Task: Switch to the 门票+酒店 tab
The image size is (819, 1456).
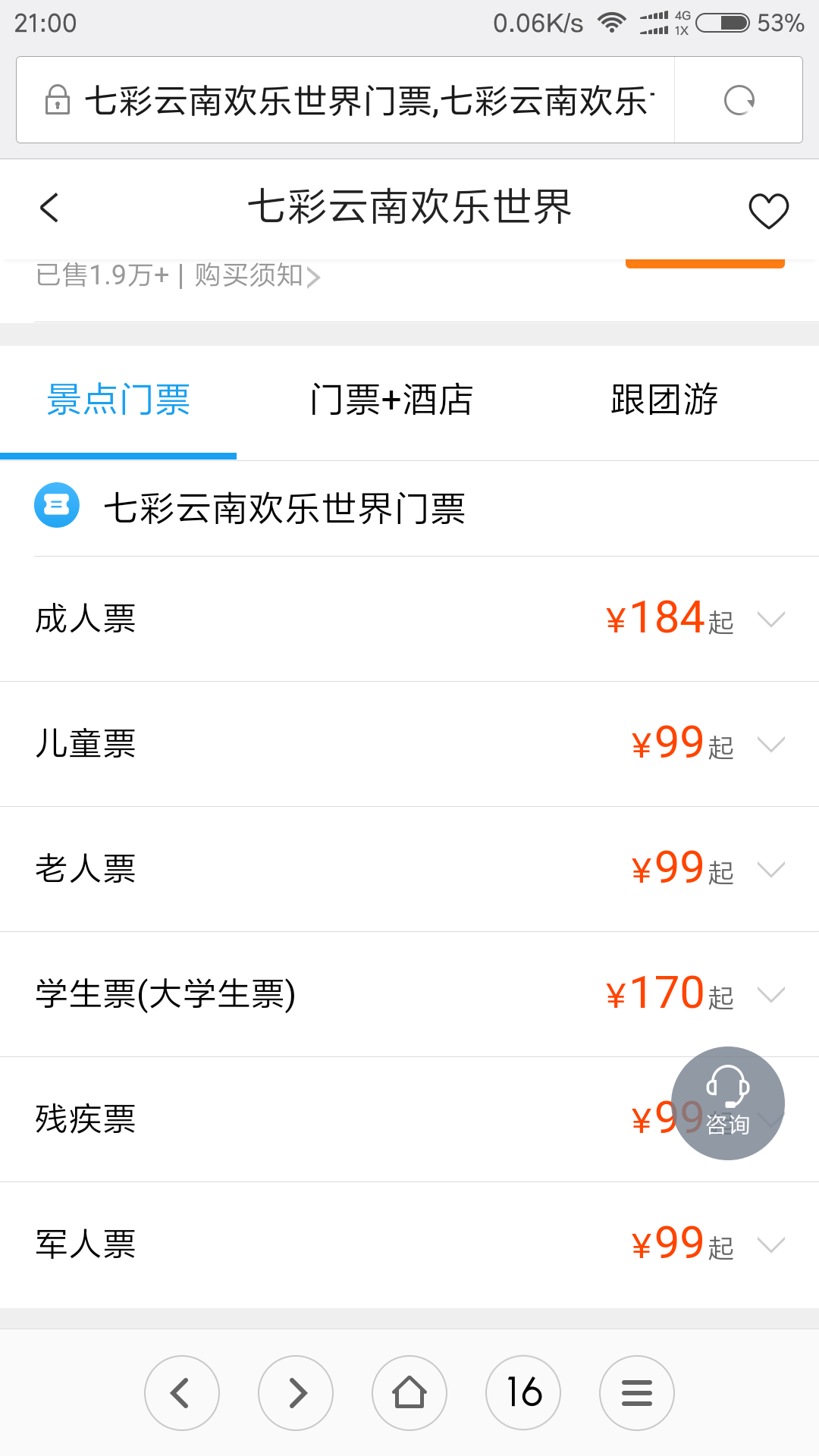Action: [391, 400]
